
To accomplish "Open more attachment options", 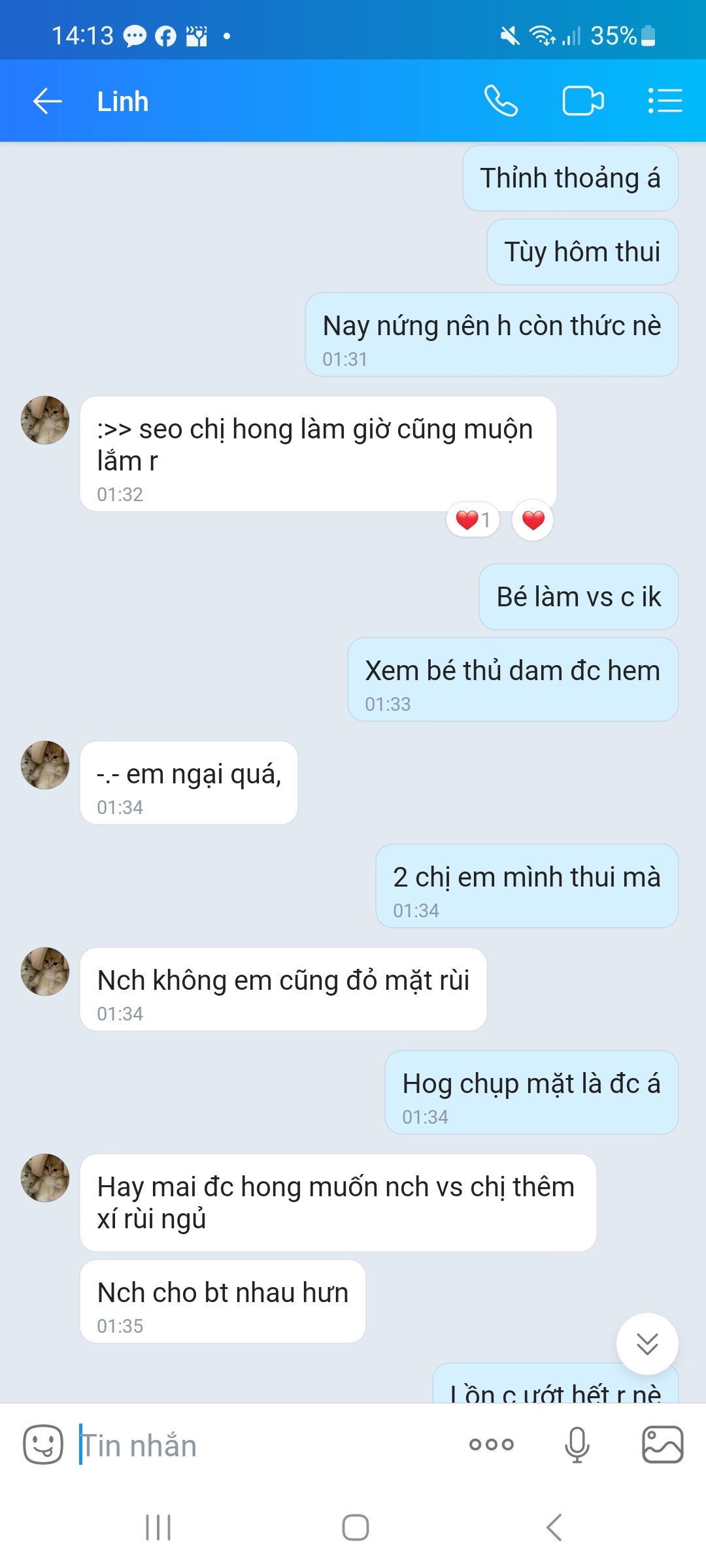I will point(492,1445).
